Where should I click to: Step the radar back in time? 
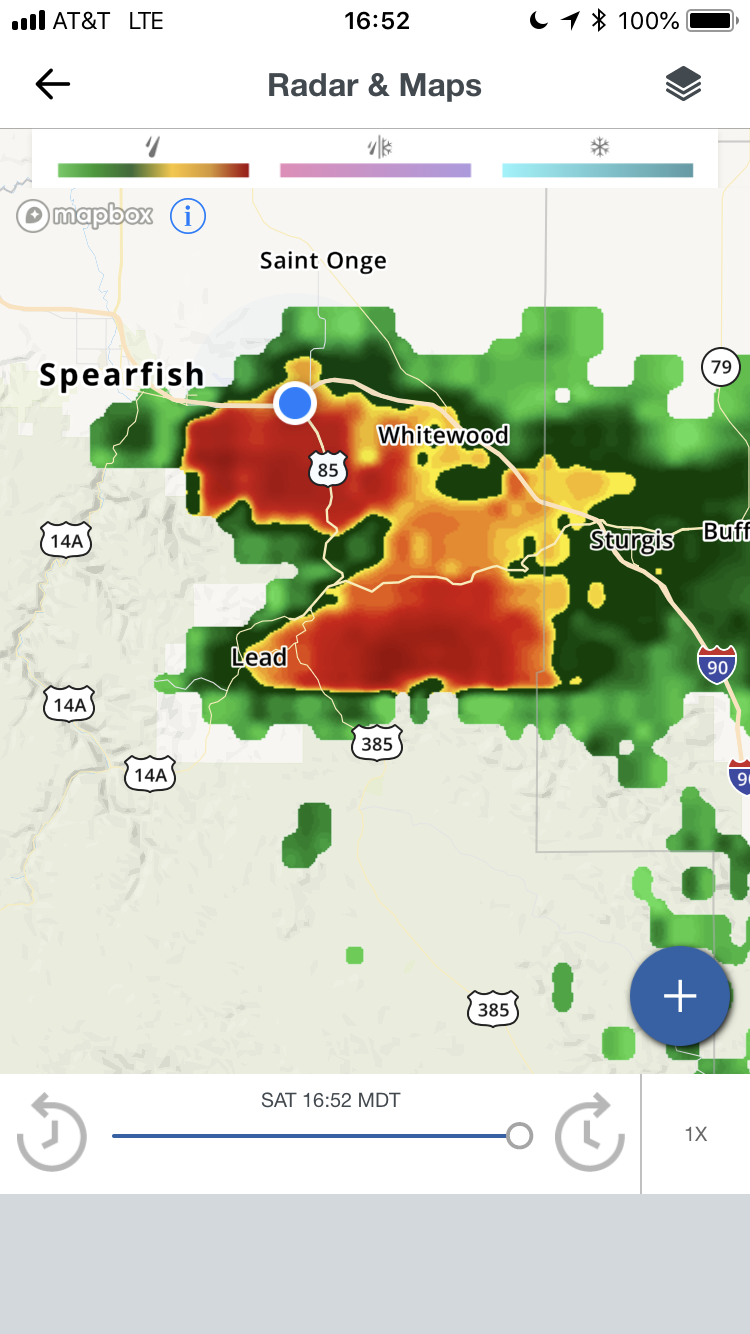[52, 1134]
